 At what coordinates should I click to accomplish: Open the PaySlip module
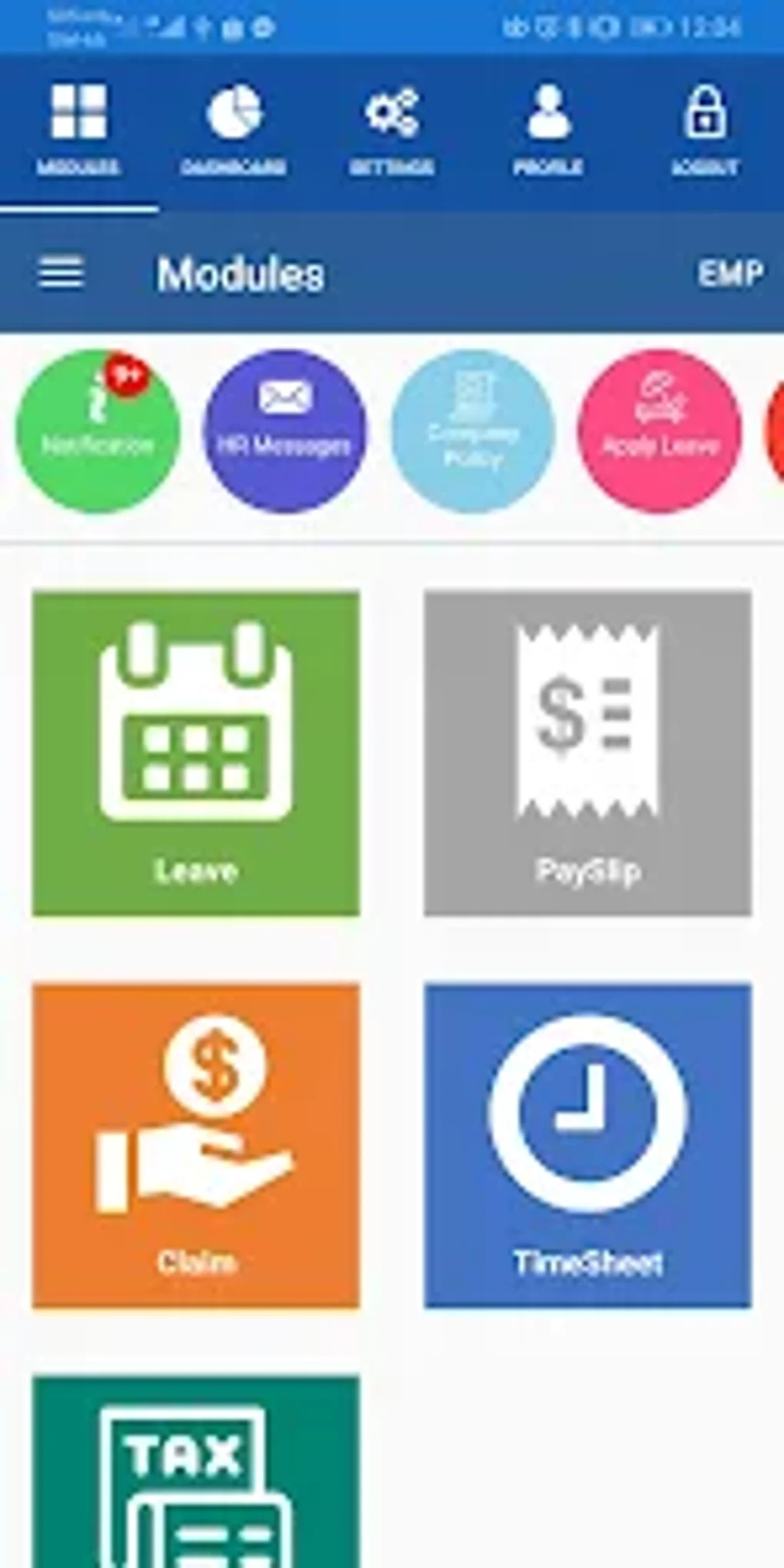[587, 753]
